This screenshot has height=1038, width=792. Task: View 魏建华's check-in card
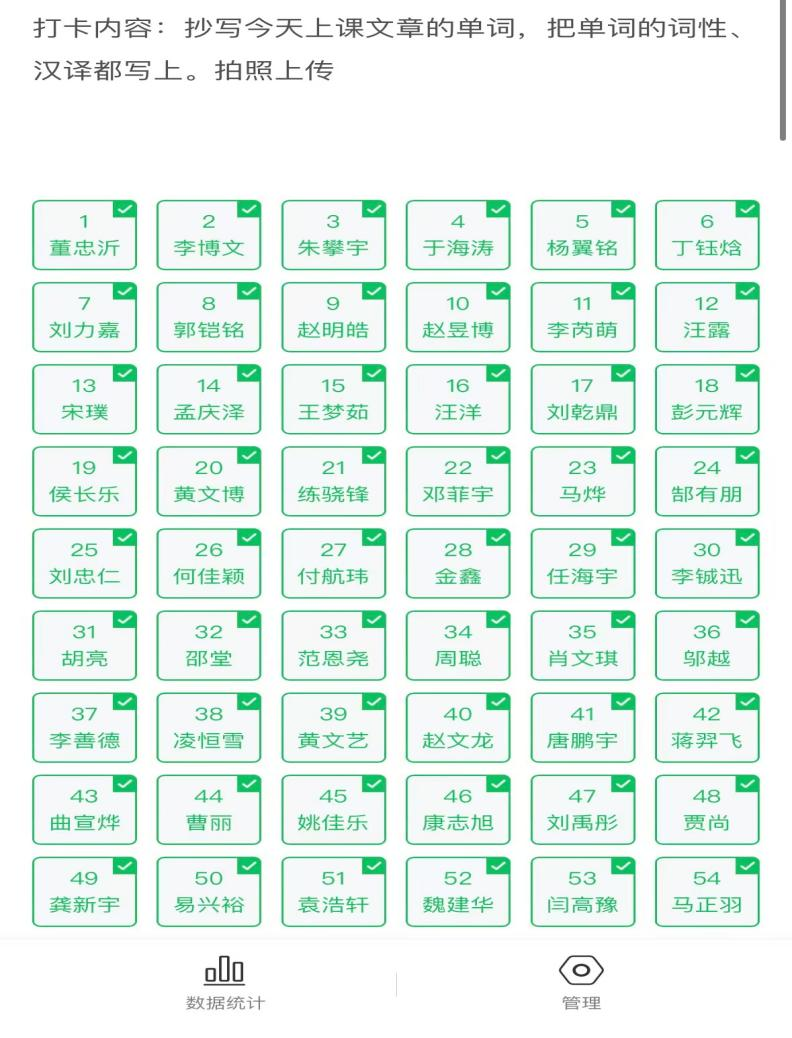(458, 892)
